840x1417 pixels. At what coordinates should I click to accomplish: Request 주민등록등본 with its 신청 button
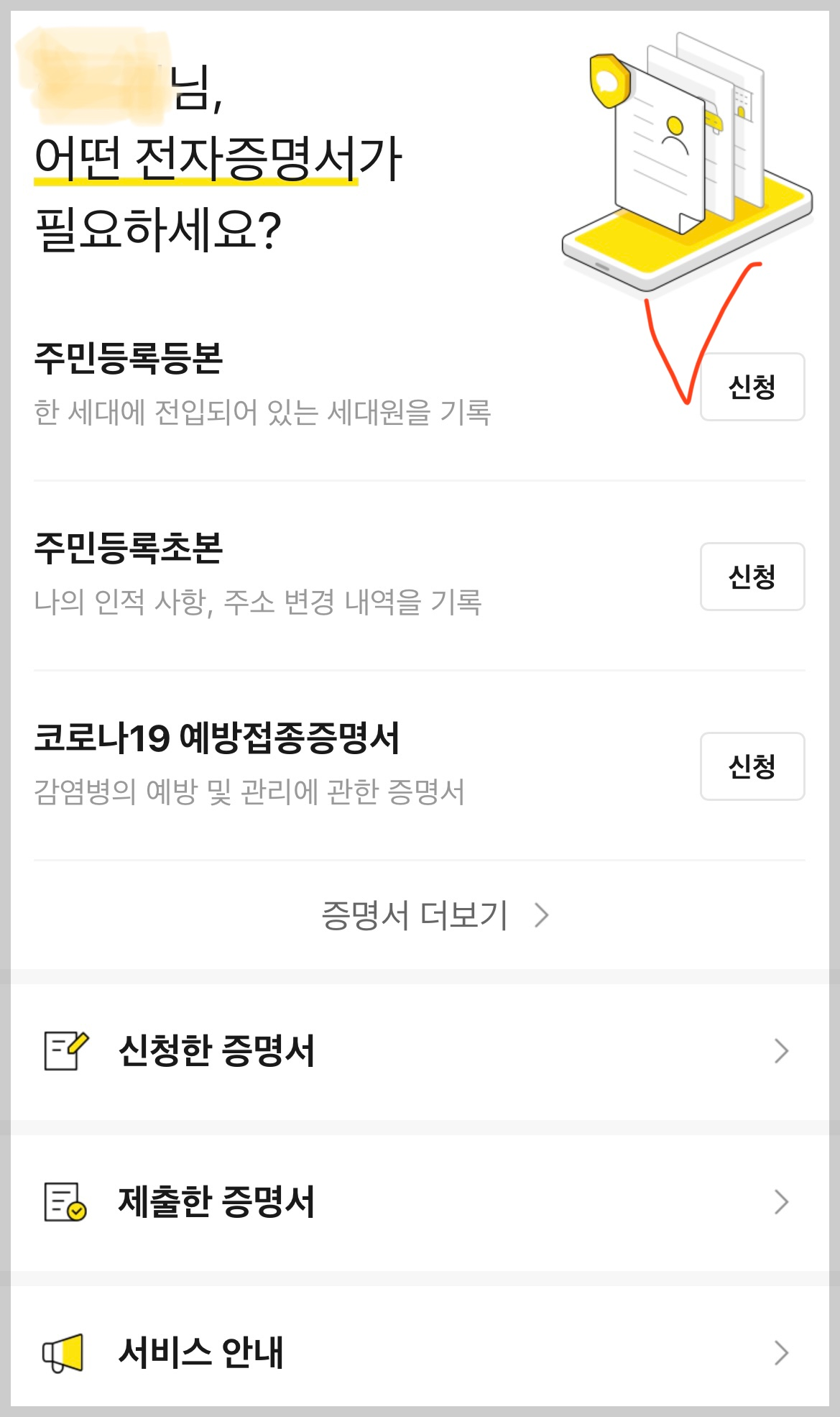[x=752, y=386]
